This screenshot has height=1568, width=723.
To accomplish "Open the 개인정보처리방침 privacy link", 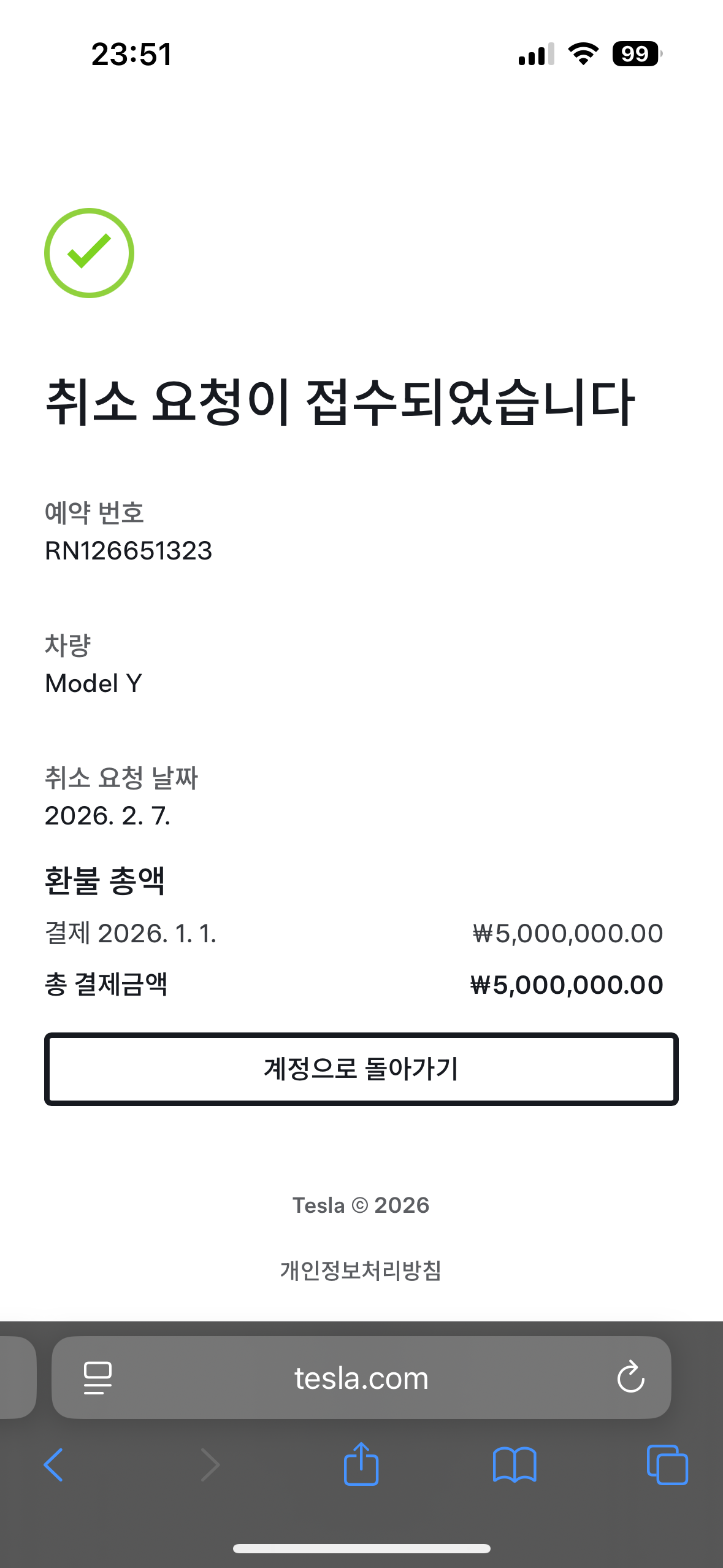I will point(361,1270).
